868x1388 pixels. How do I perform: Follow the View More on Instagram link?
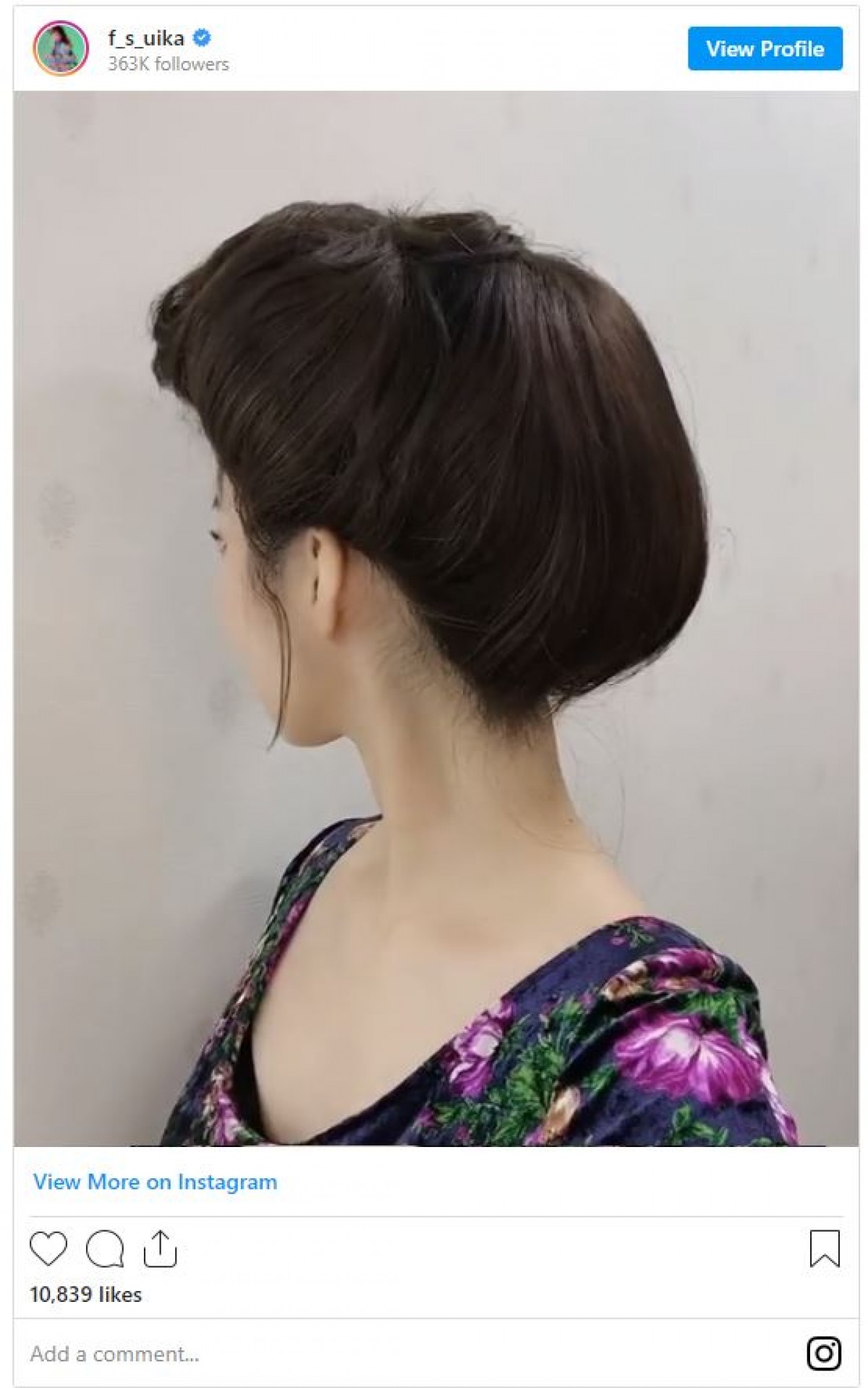click(x=155, y=1182)
